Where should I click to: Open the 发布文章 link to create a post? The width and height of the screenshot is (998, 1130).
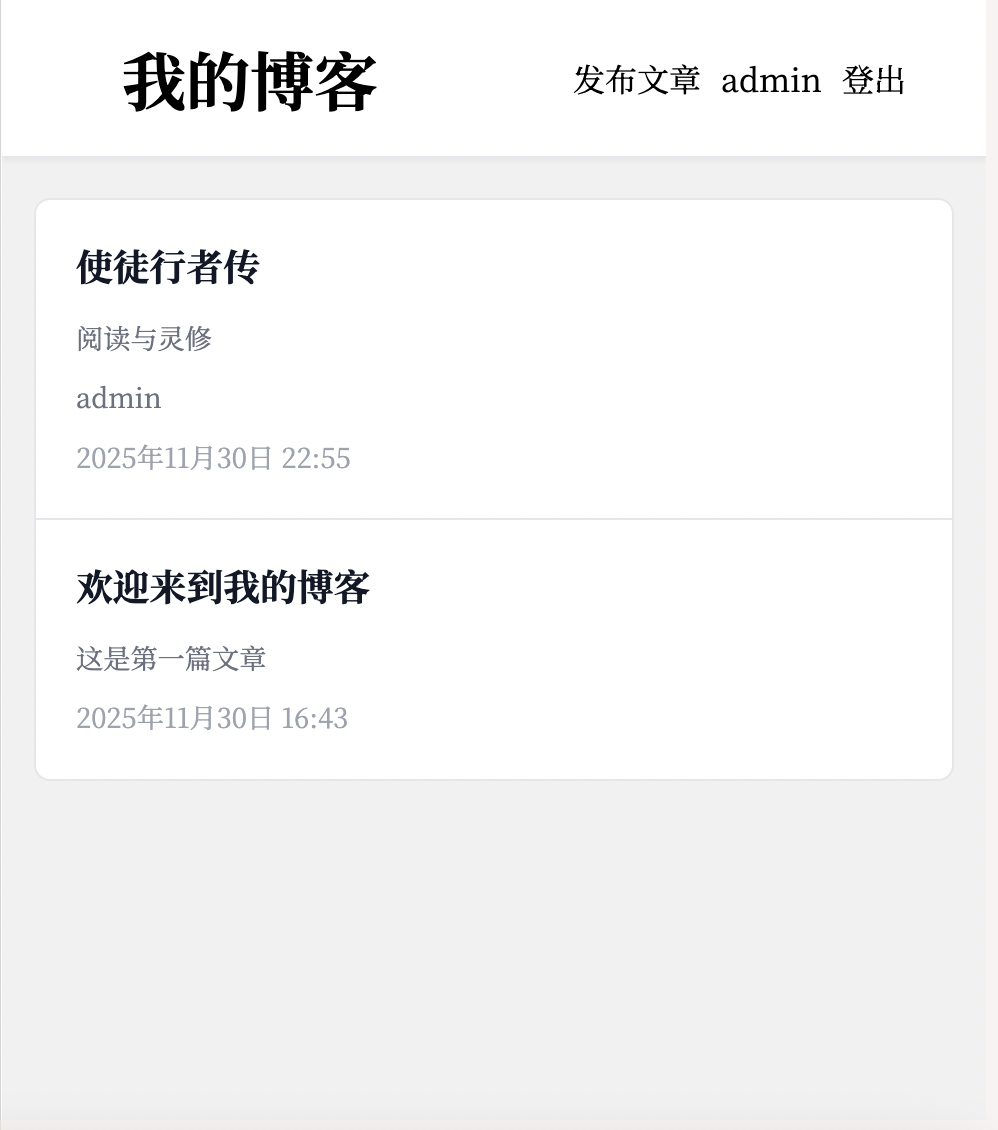pos(637,82)
